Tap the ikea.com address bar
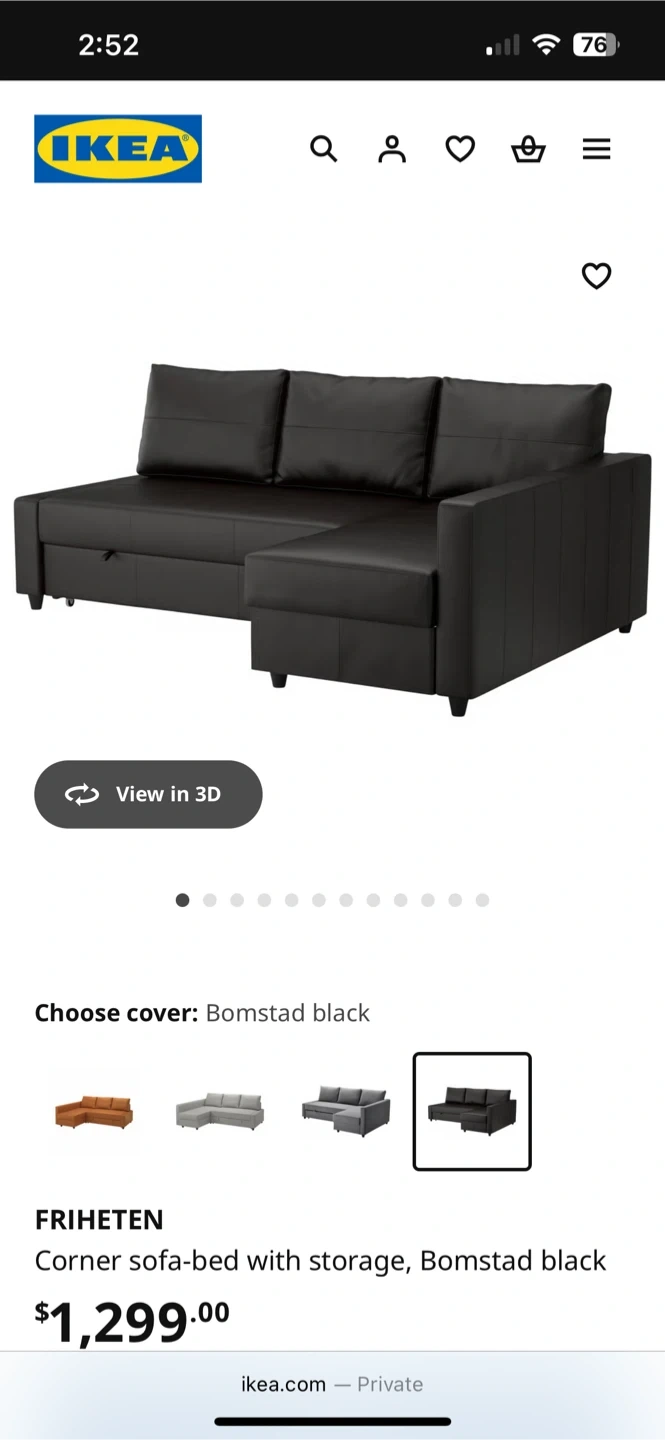This screenshot has width=665, height=1440. coord(332,1384)
